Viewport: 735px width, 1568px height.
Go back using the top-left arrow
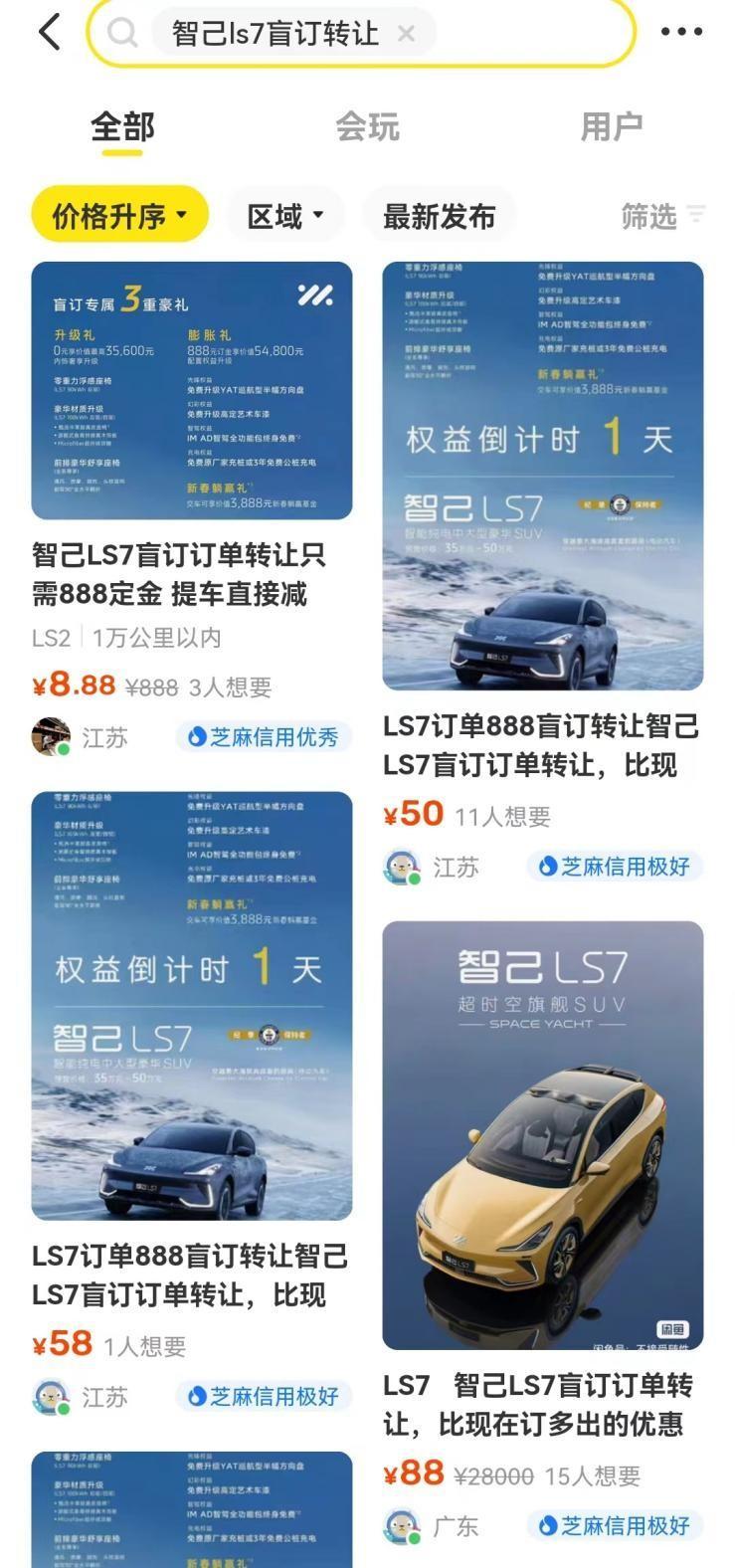tap(50, 33)
